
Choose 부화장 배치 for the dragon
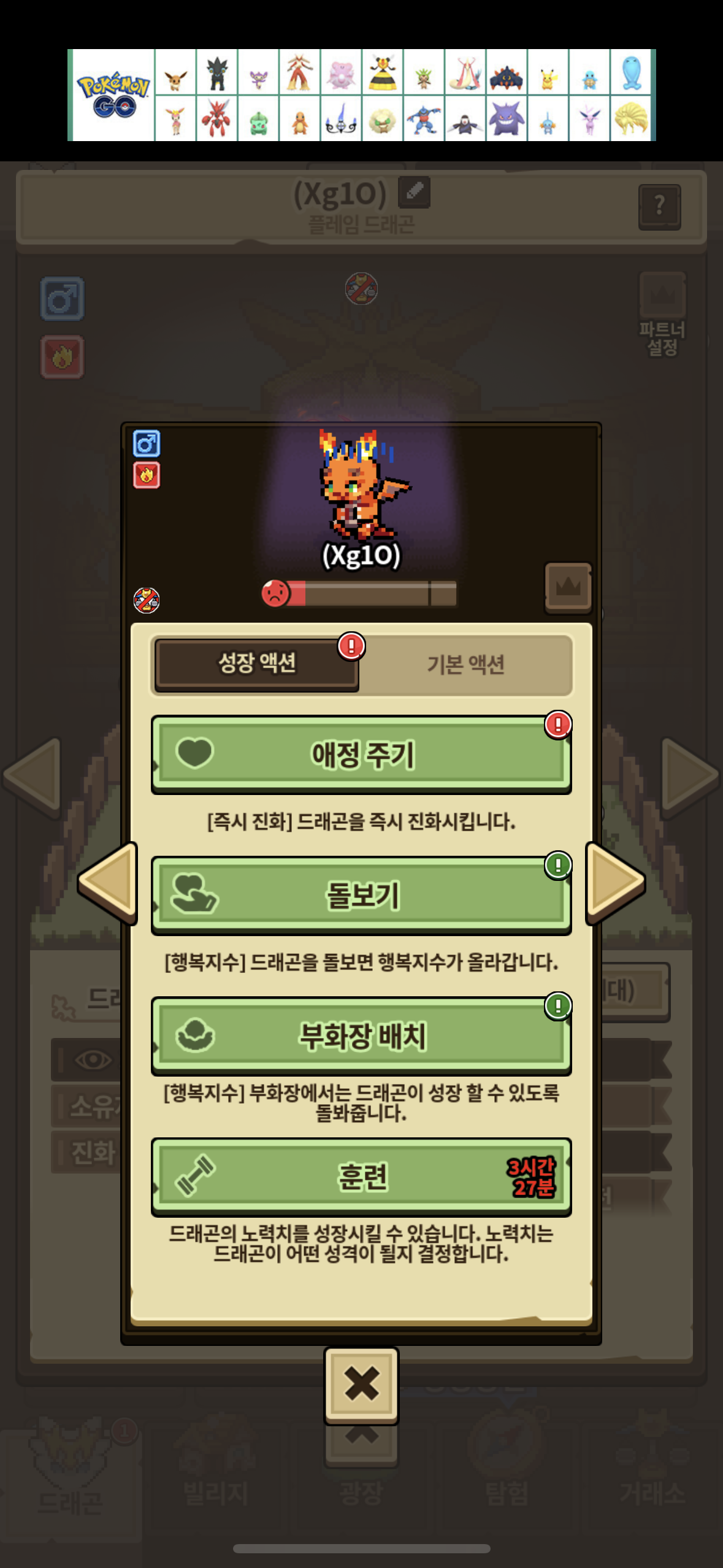(x=361, y=1036)
